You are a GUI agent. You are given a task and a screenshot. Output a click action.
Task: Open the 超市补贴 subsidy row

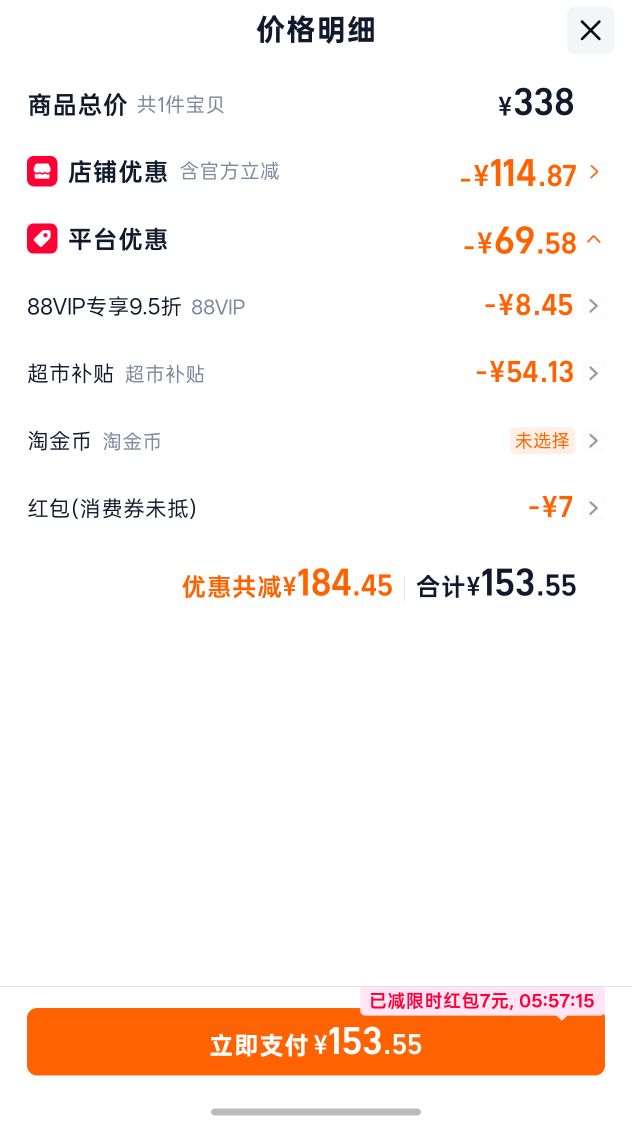(315, 373)
